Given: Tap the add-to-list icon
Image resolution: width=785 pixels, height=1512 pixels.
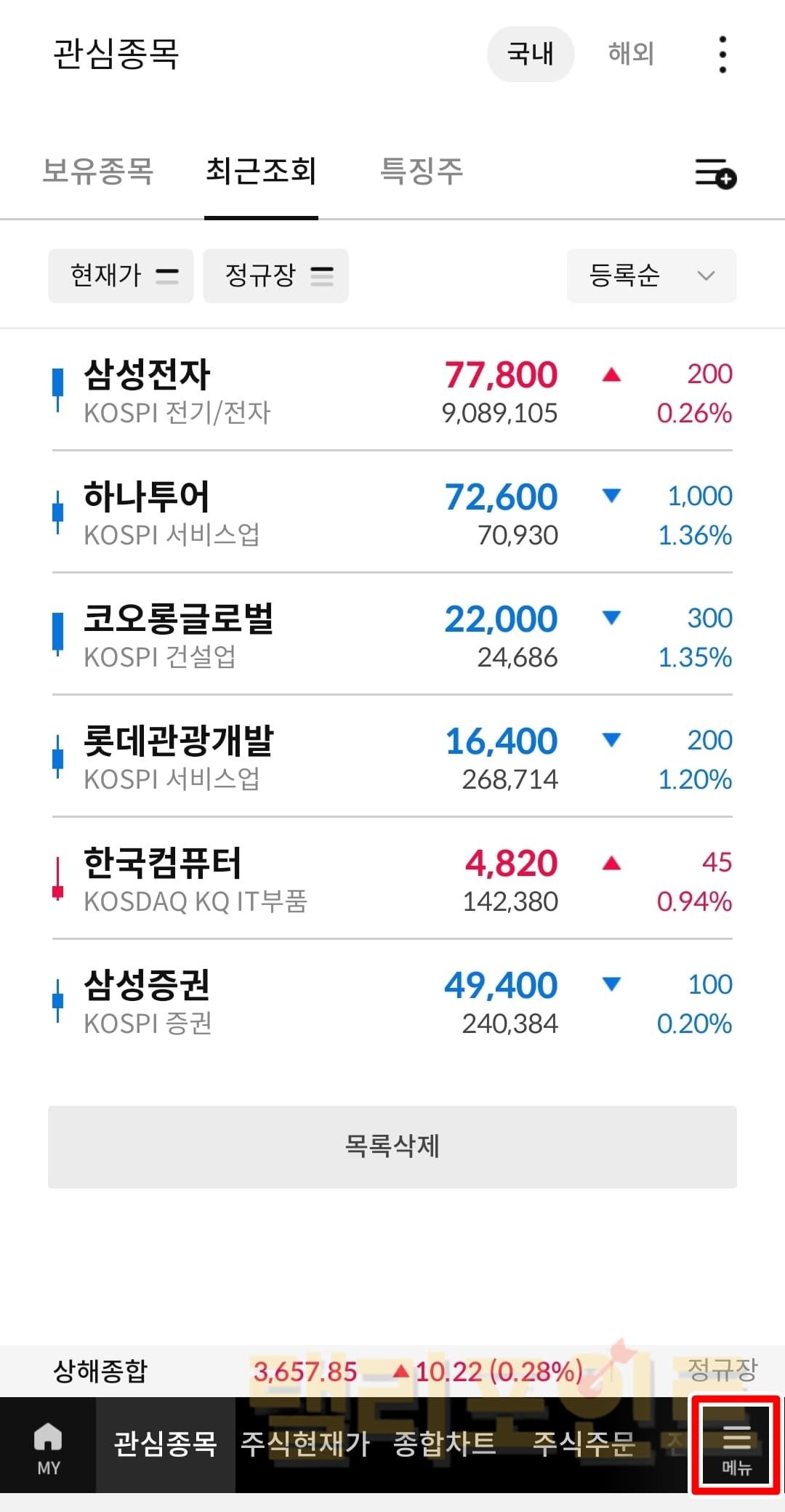Looking at the screenshot, I should (715, 174).
